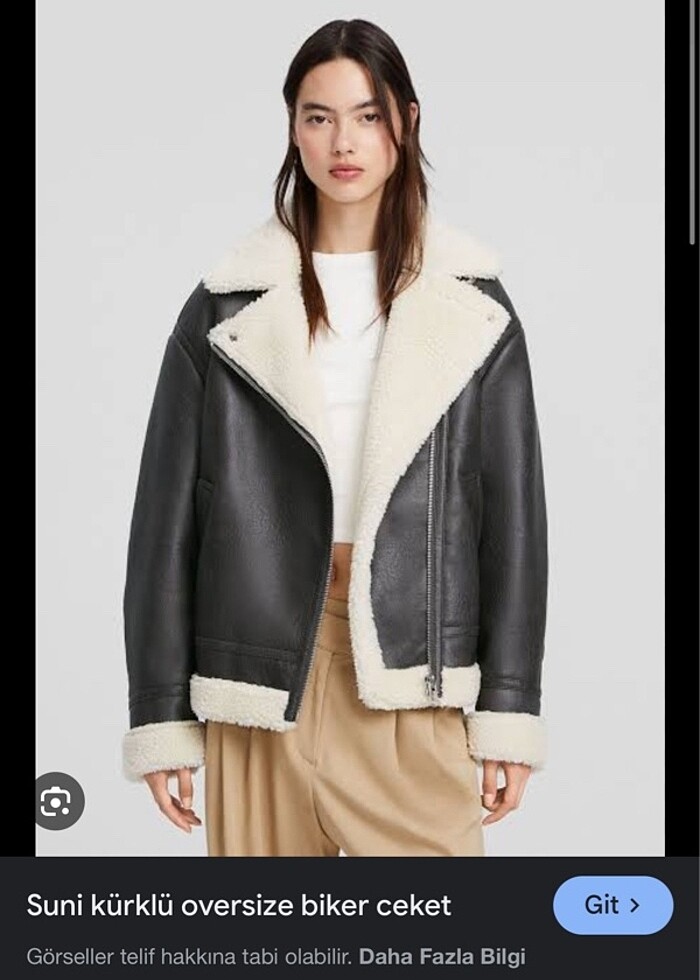Tap the Git button to visit the page
The image size is (700, 980).
click(x=612, y=905)
